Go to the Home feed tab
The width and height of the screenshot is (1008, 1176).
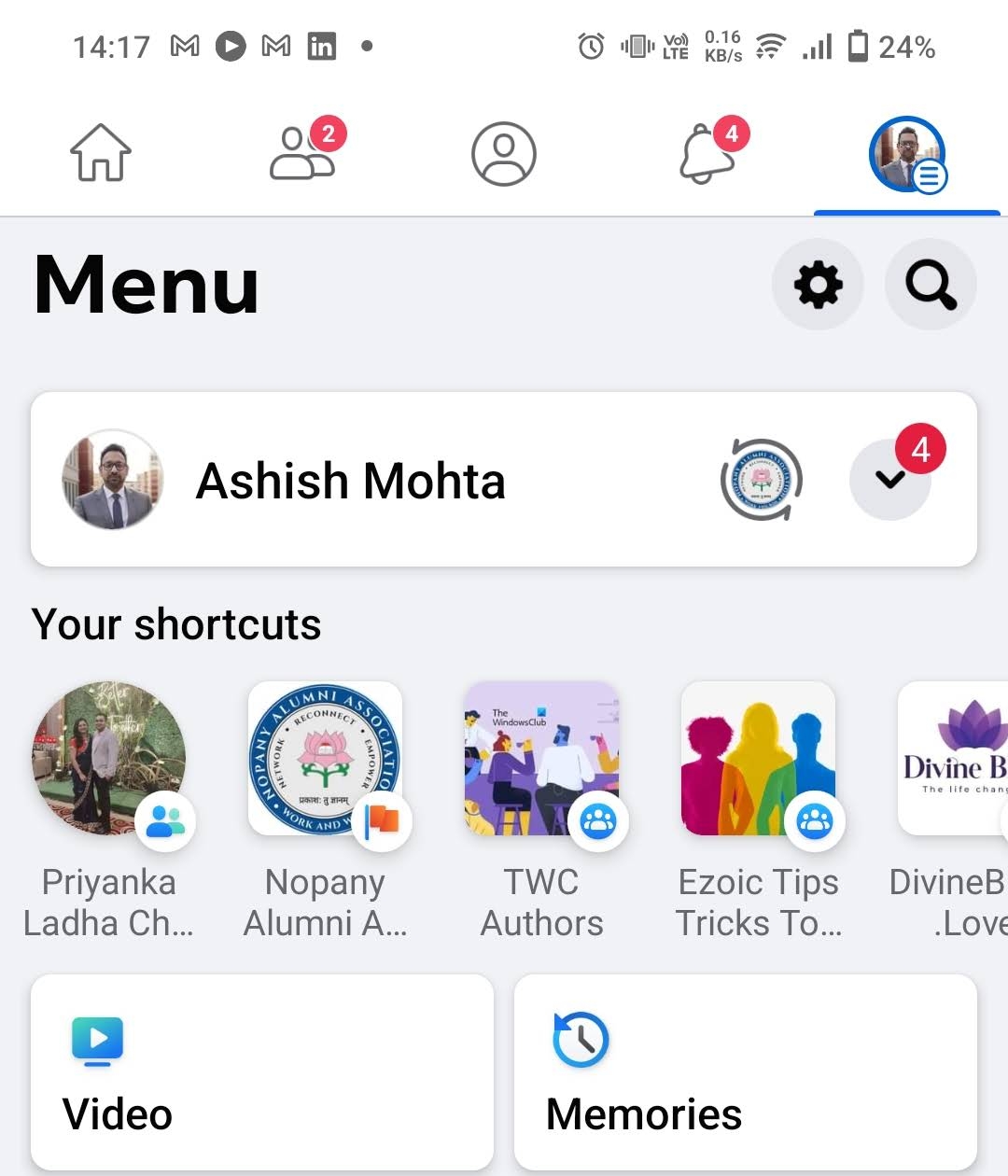[101, 153]
